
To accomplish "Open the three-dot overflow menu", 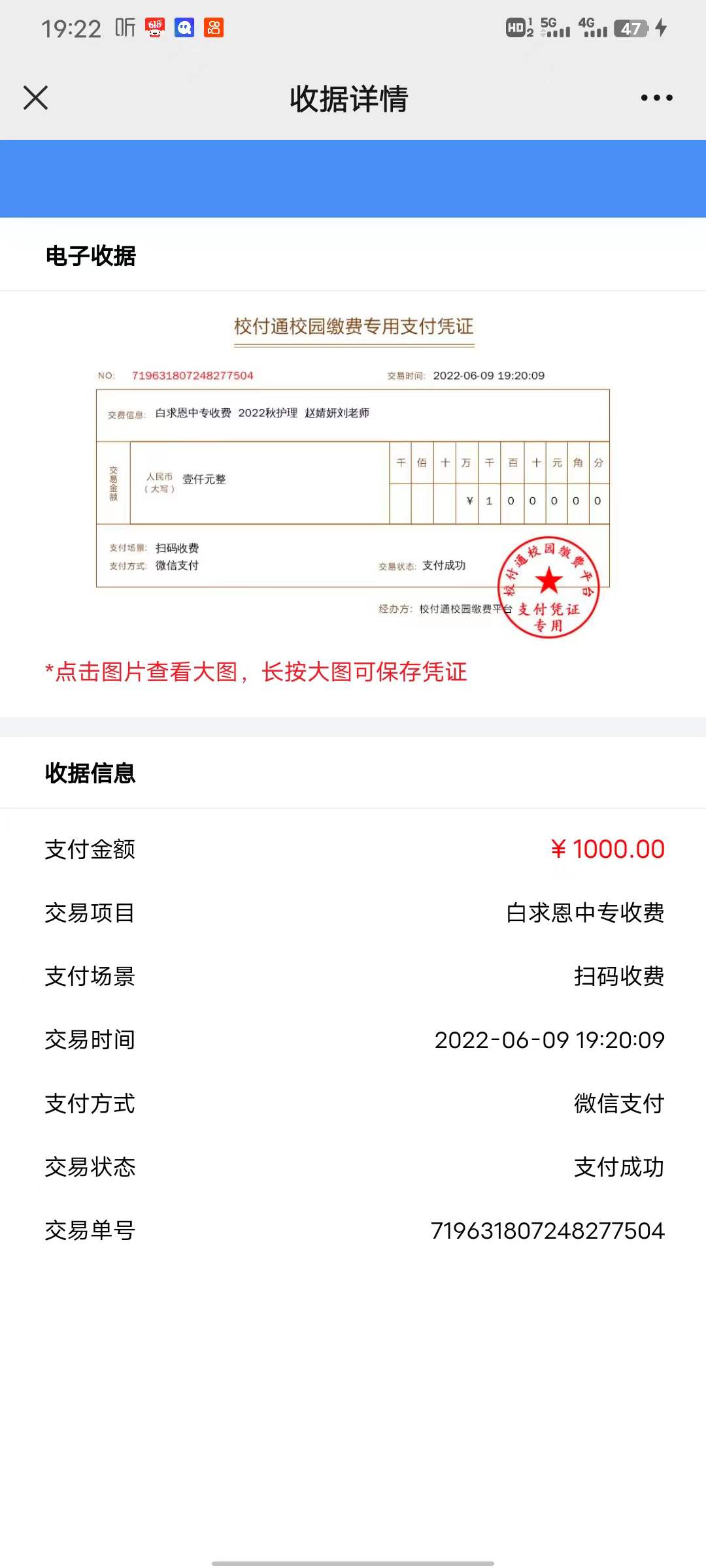I will point(656,98).
